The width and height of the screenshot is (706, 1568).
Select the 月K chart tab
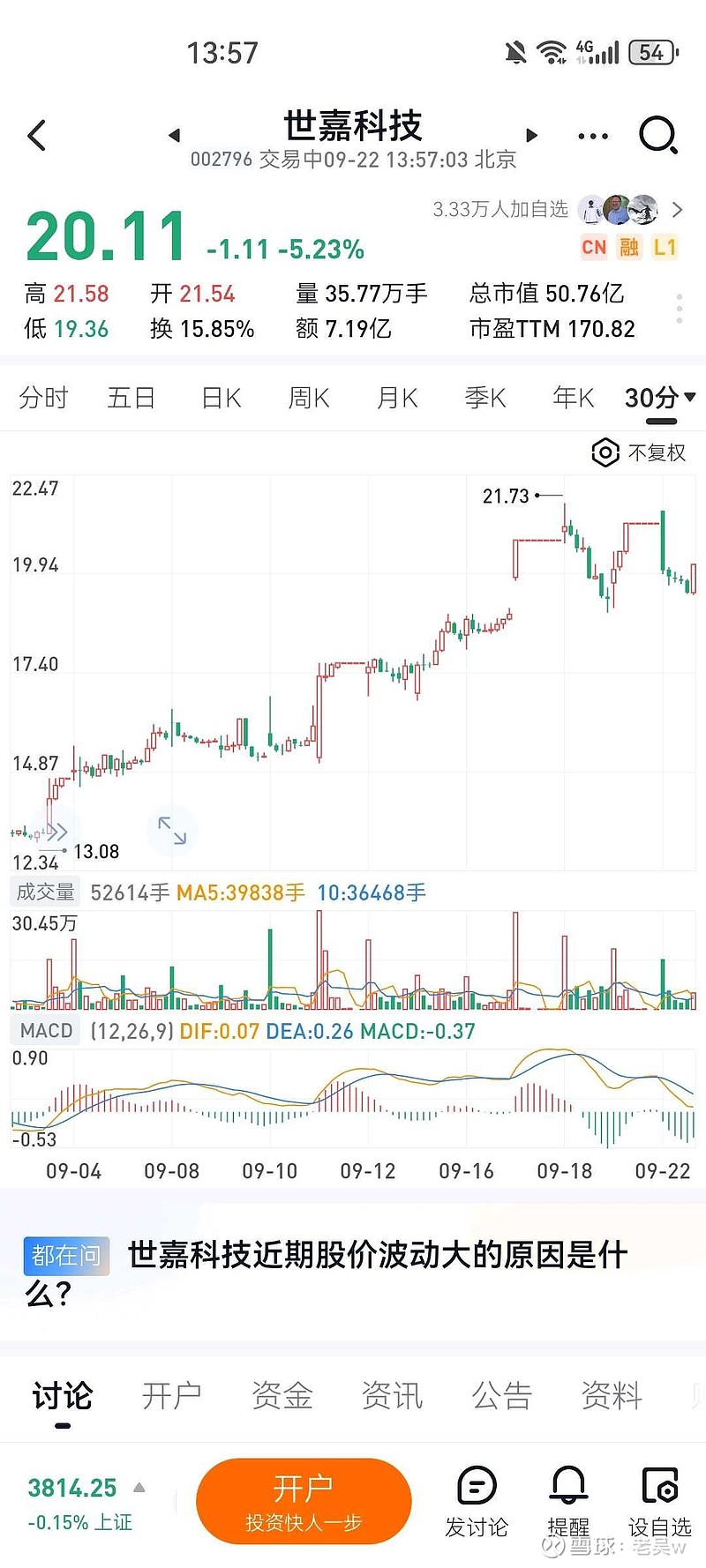(x=397, y=399)
